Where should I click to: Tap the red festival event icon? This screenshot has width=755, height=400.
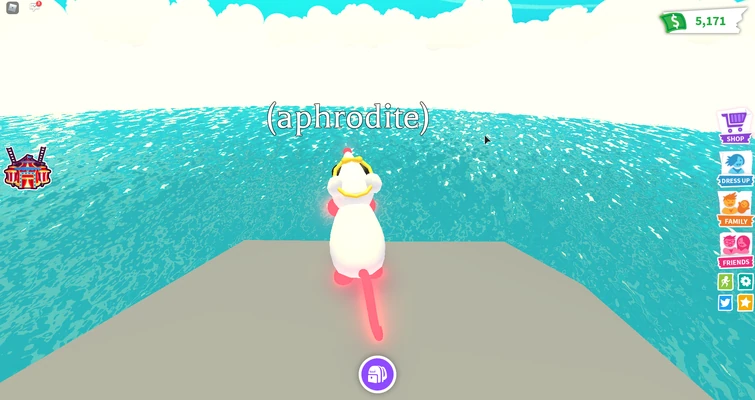(x=27, y=168)
